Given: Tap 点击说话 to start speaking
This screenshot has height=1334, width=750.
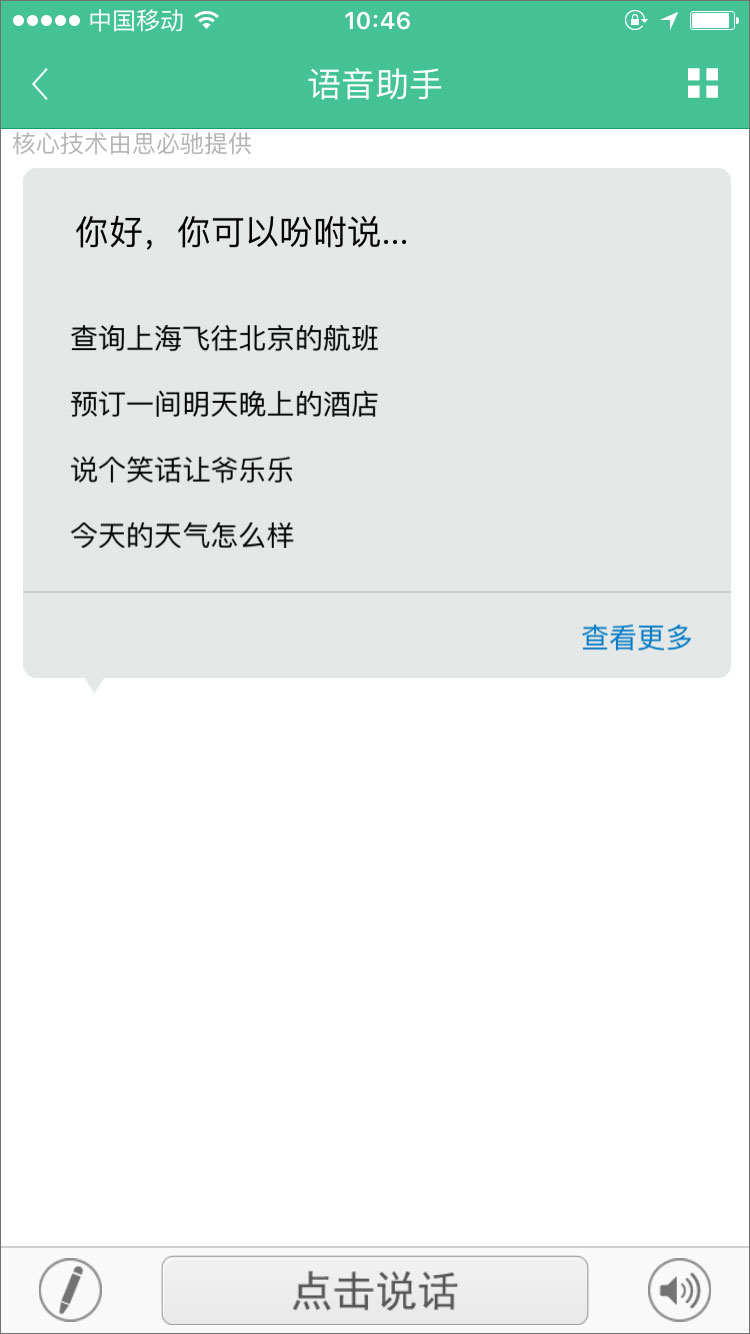Looking at the screenshot, I should [x=375, y=1291].
